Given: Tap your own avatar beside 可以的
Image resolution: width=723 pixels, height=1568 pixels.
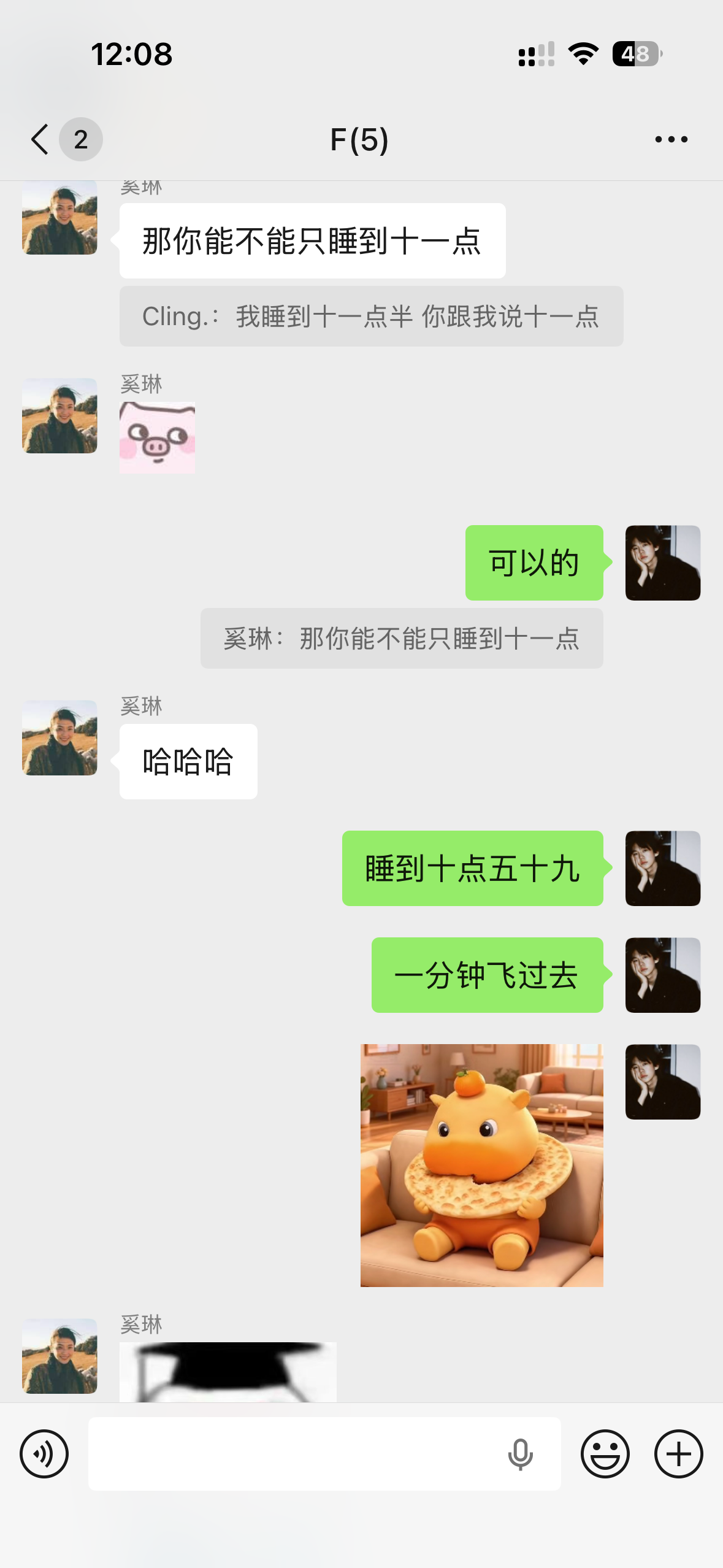Looking at the screenshot, I should tap(663, 562).
